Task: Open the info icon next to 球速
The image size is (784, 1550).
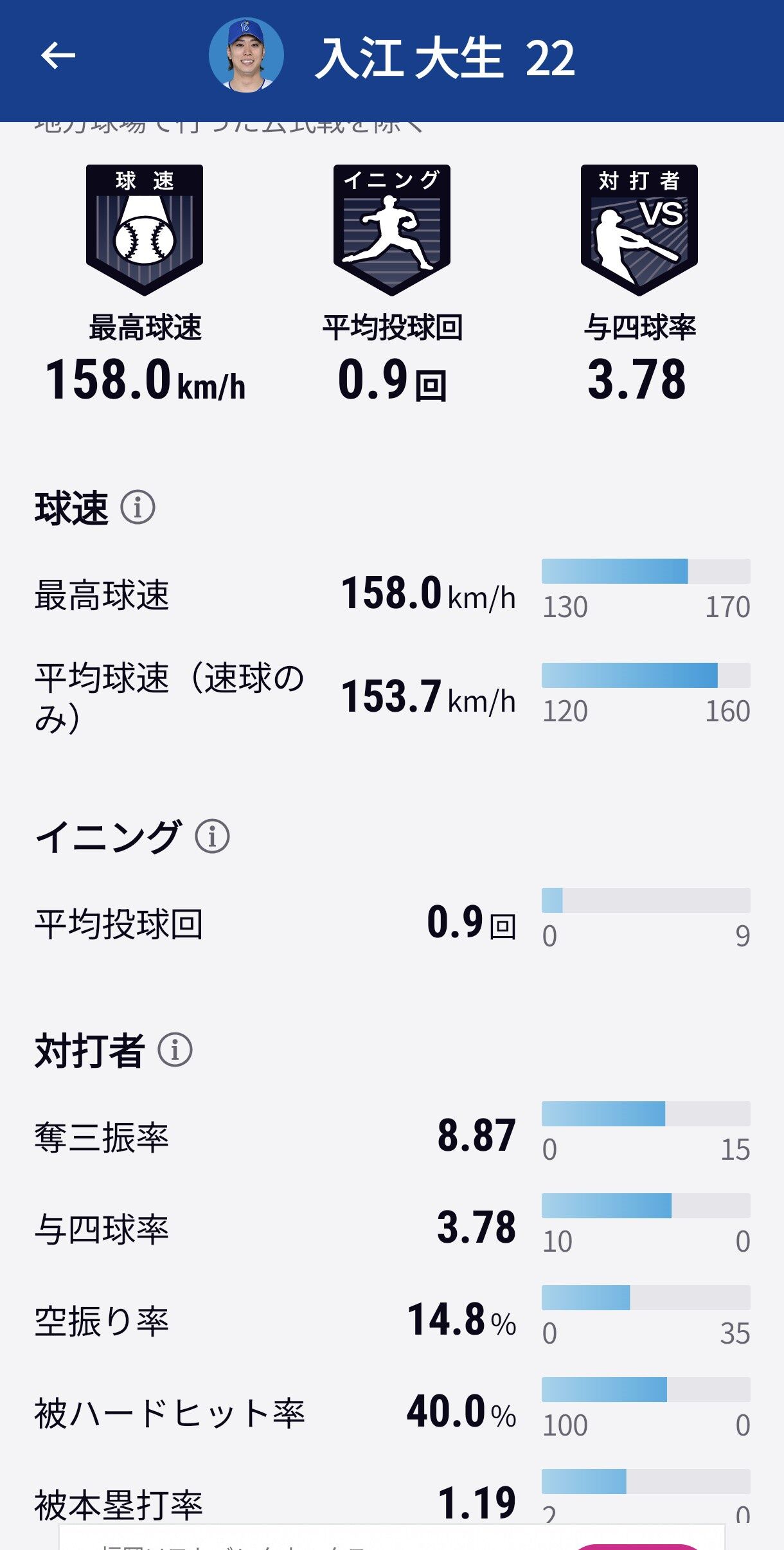Action: (x=138, y=507)
